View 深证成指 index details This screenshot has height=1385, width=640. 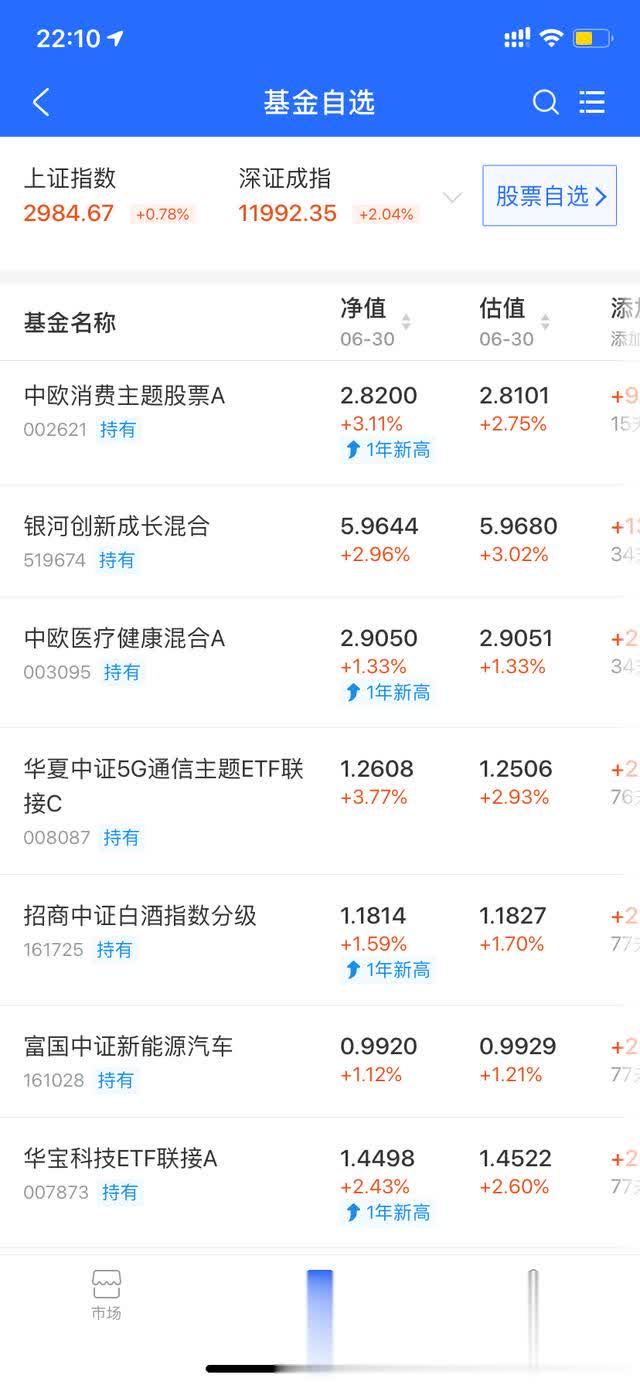[327, 196]
